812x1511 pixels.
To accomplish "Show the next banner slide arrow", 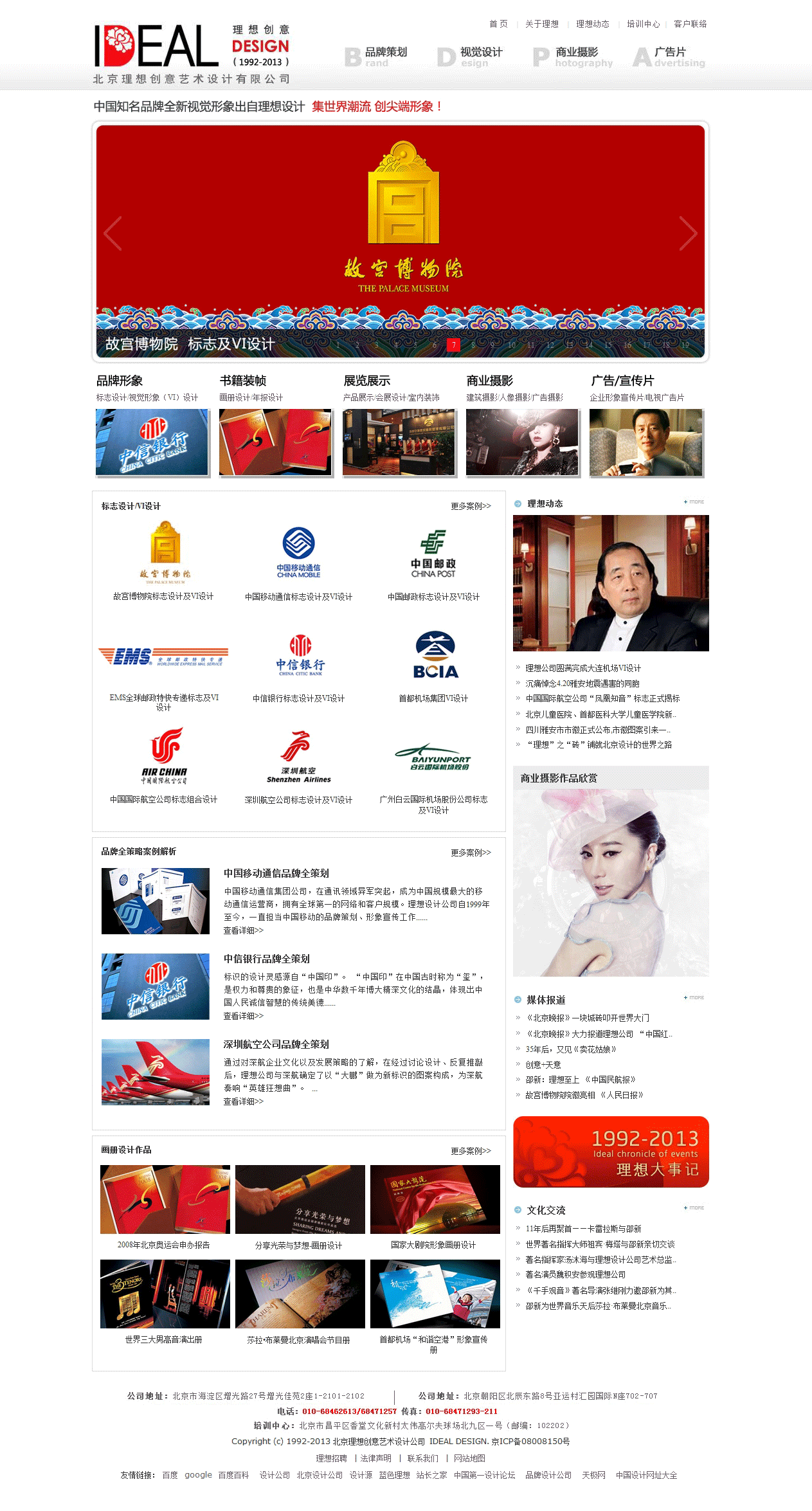I will (x=688, y=233).
